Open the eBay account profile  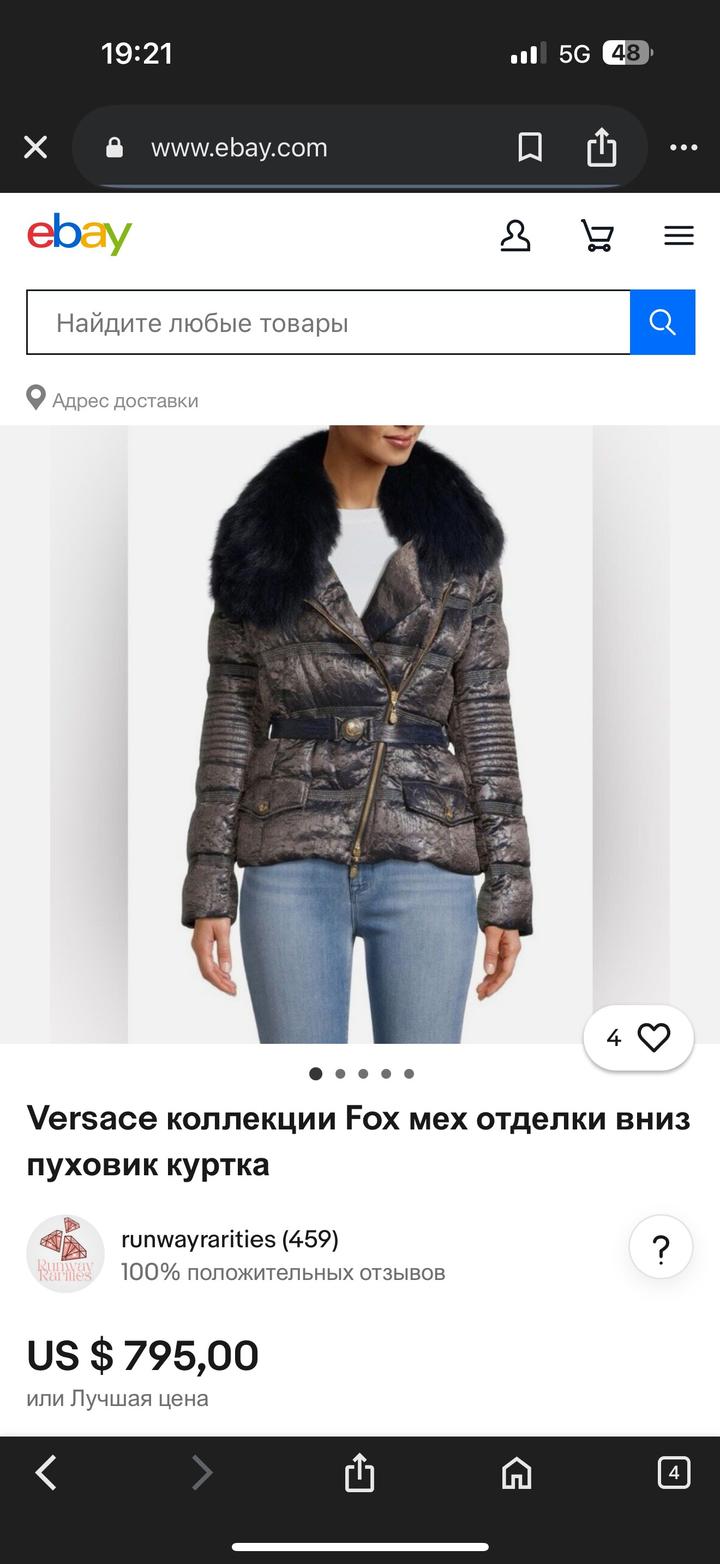[x=515, y=236]
